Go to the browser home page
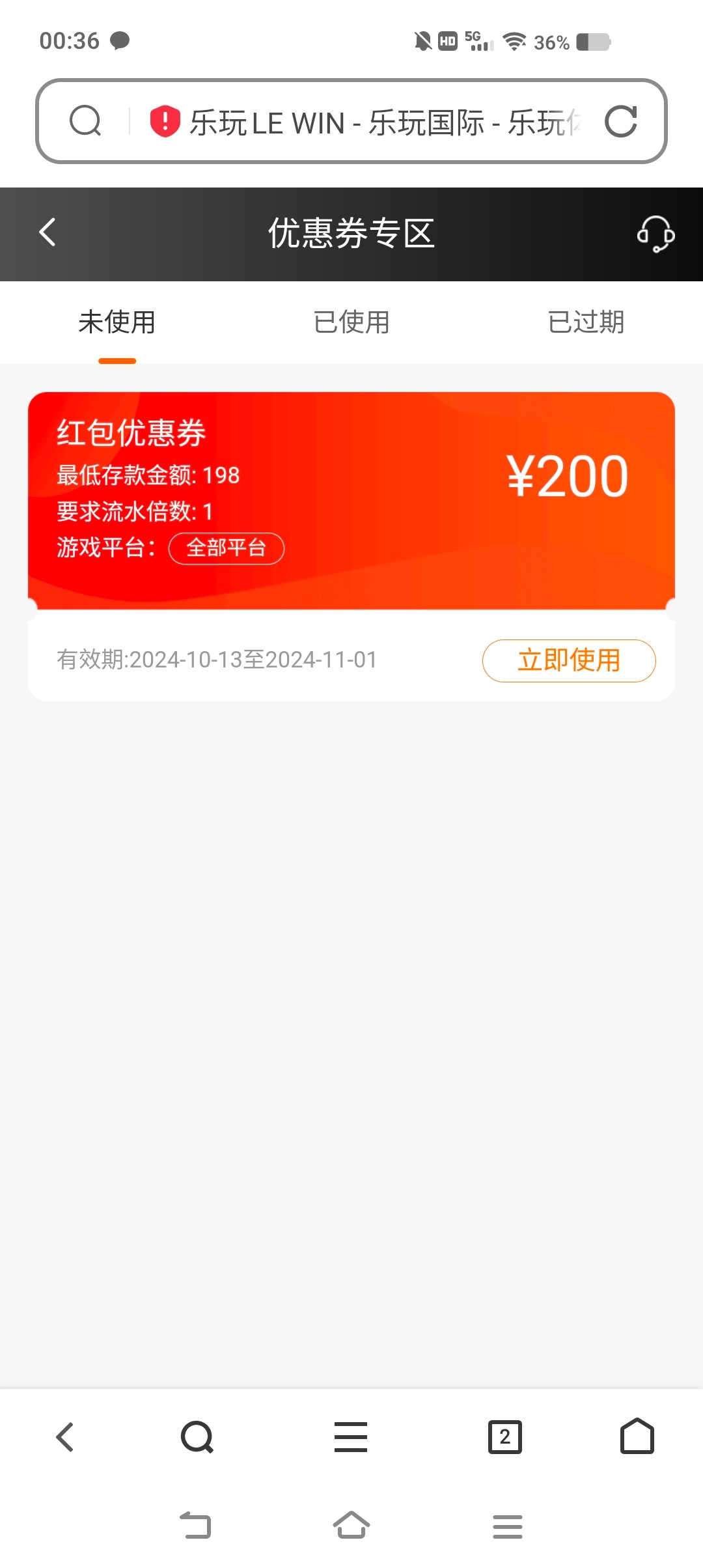 tap(637, 1436)
